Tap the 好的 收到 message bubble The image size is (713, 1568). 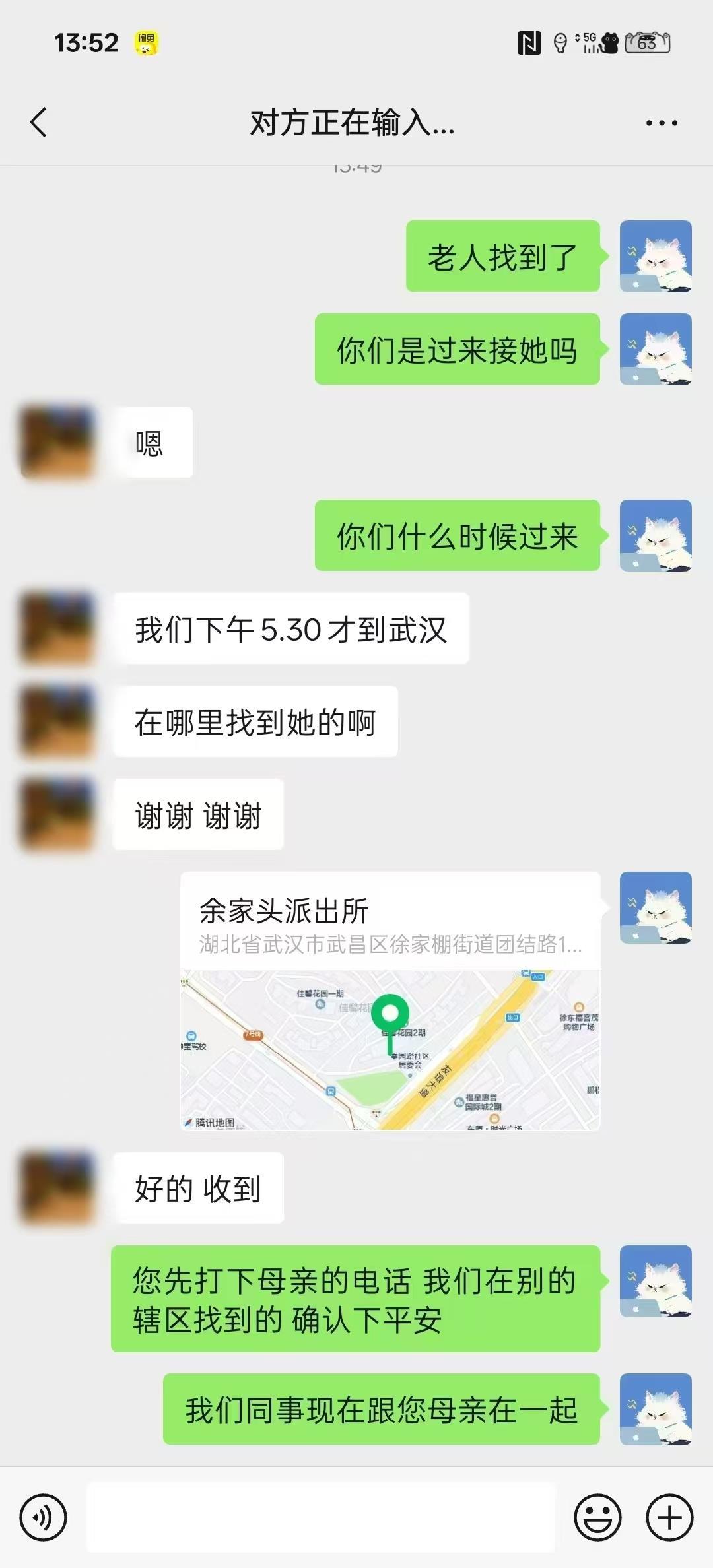click(x=198, y=1188)
